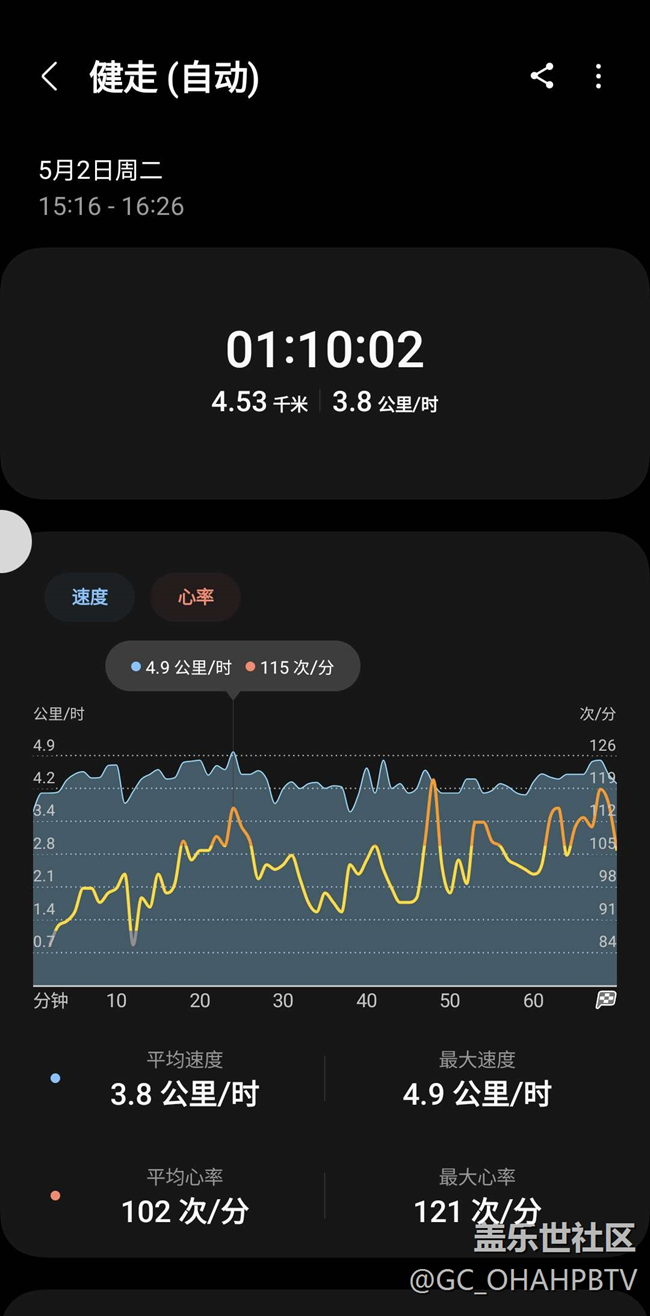Share this walking workout record
The height and width of the screenshot is (1316, 650).
[542, 76]
